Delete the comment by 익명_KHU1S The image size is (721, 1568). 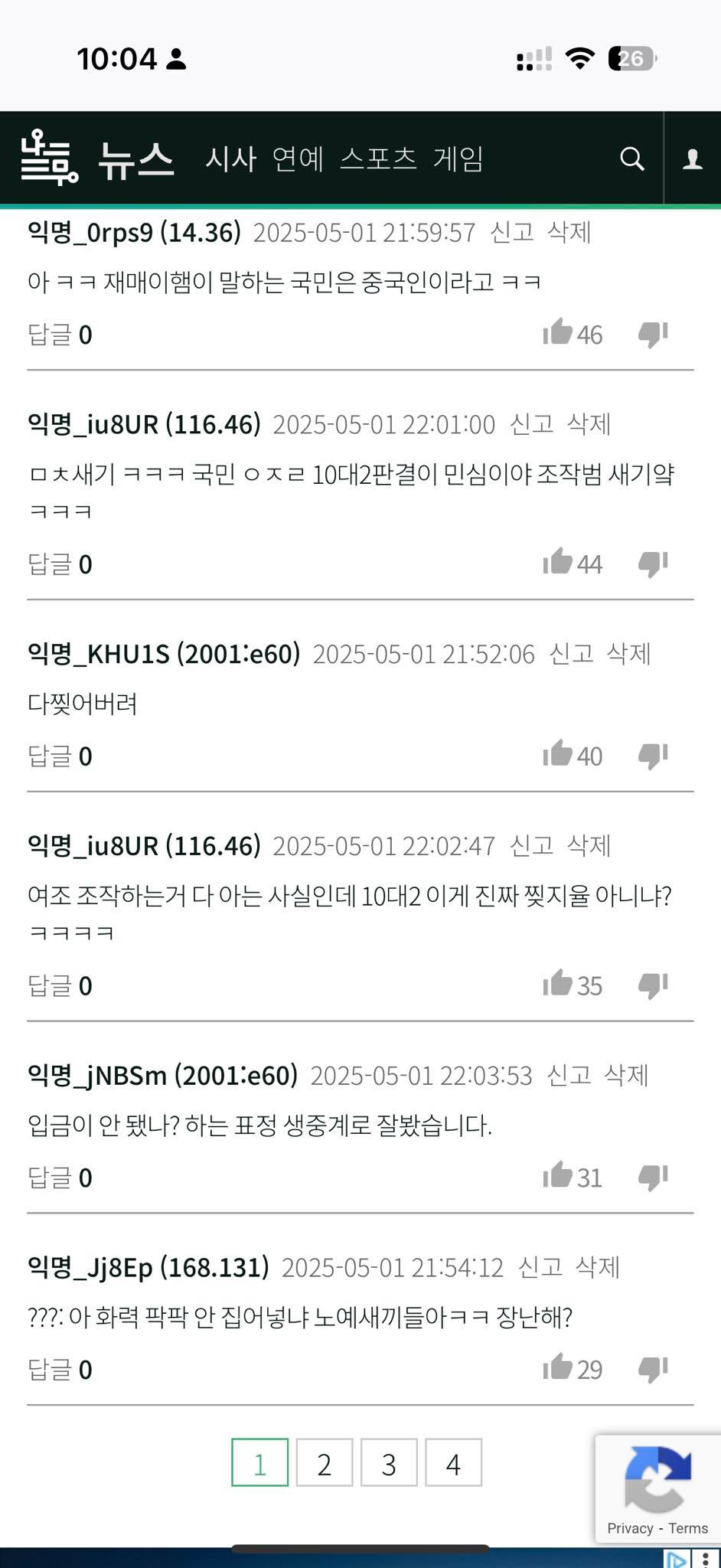(x=628, y=654)
